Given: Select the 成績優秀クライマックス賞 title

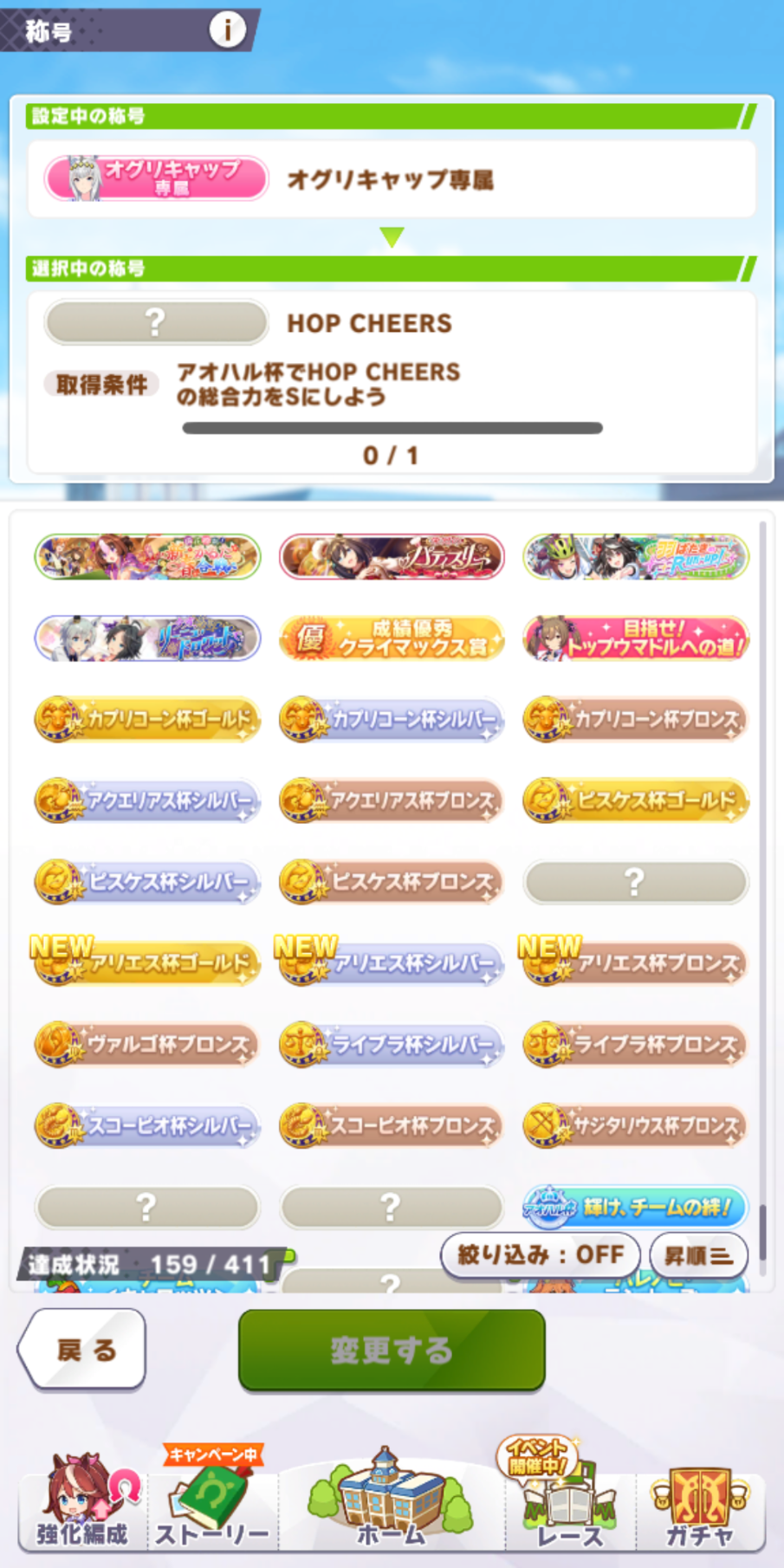Looking at the screenshot, I should coord(392,638).
